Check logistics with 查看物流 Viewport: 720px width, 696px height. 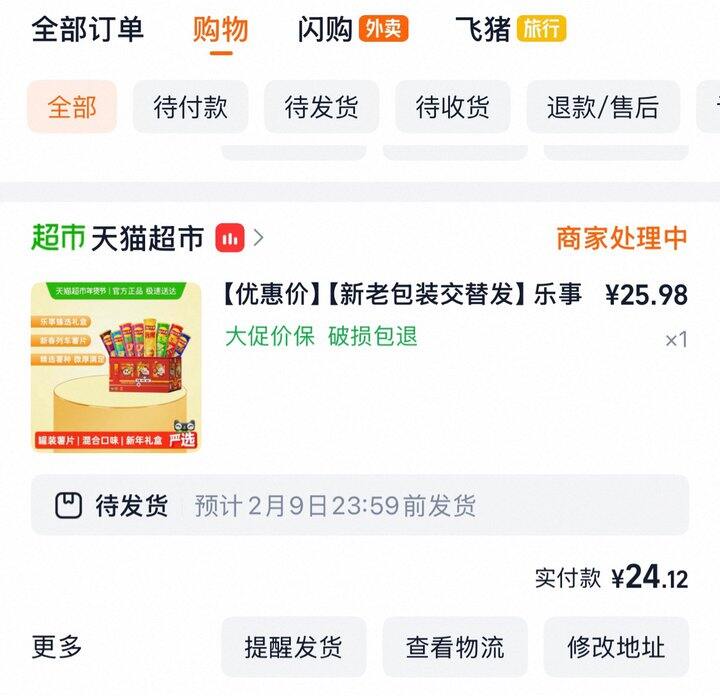click(x=455, y=647)
